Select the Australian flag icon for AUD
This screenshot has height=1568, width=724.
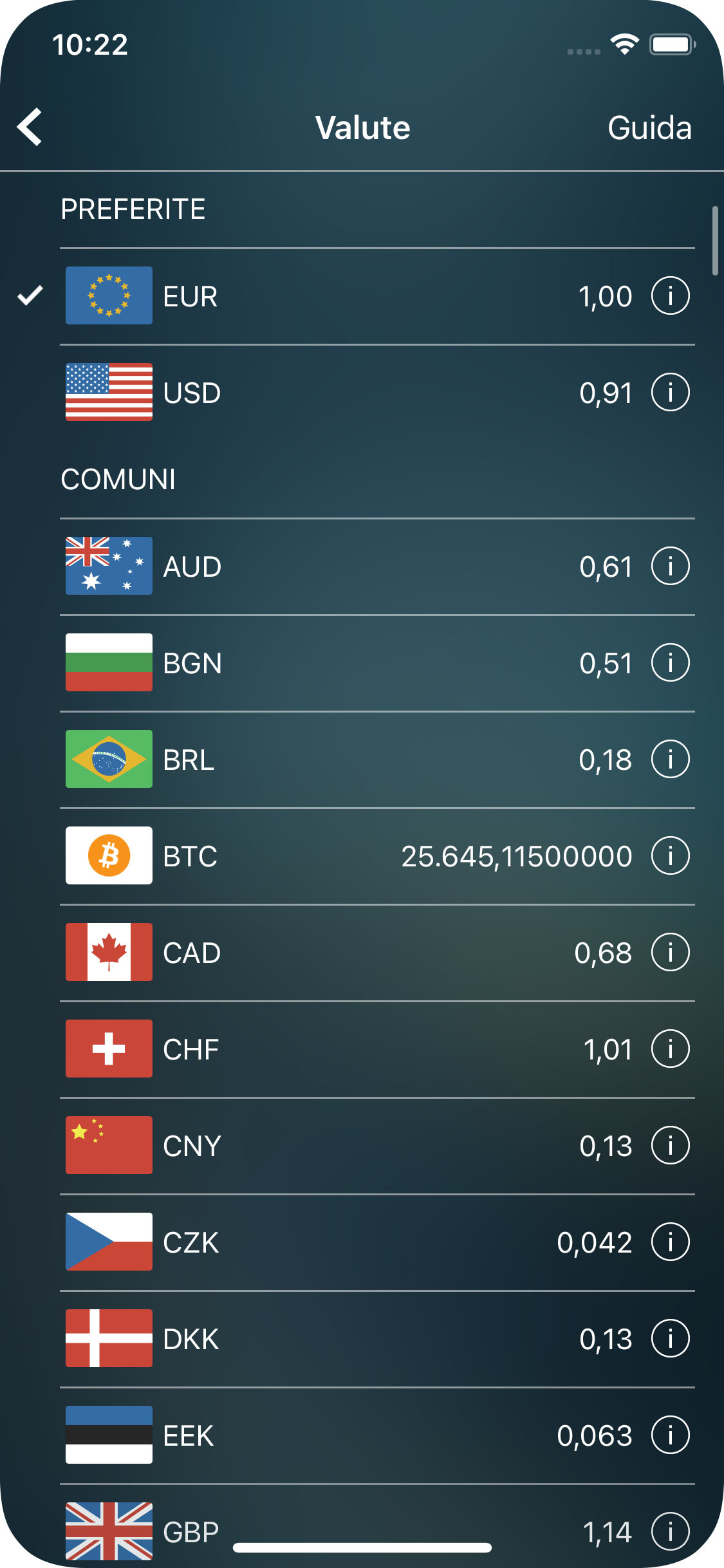(x=108, y=566)
